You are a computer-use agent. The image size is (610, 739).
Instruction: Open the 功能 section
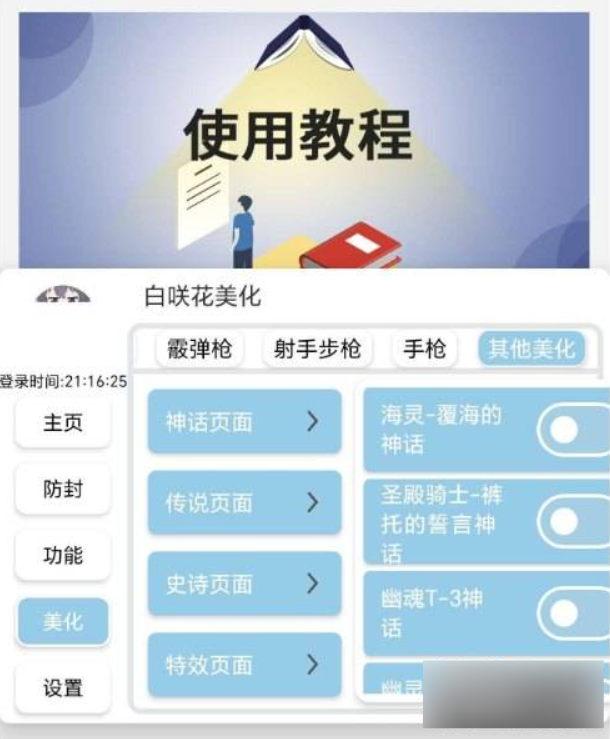[x=62, y=556]
